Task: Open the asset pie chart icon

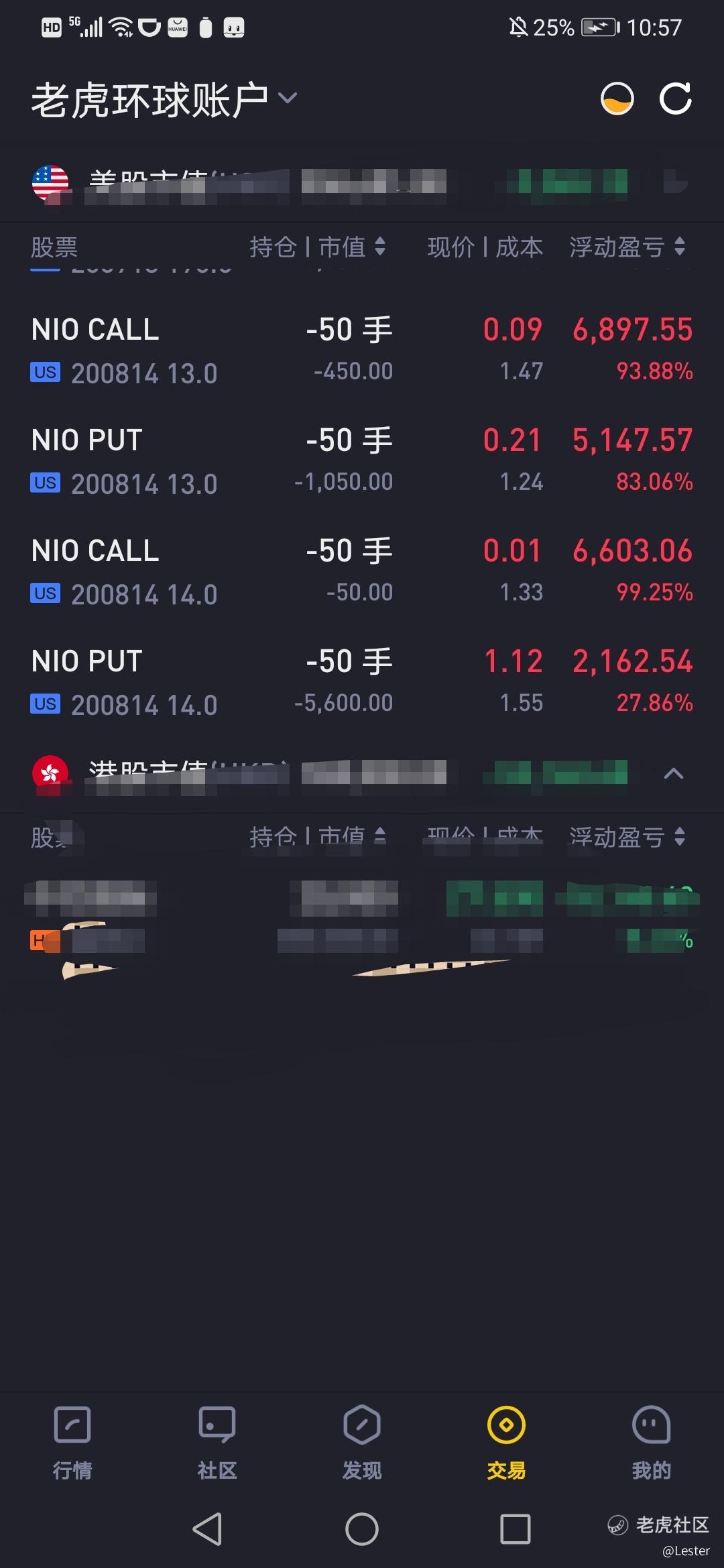Action: point(617,99)
